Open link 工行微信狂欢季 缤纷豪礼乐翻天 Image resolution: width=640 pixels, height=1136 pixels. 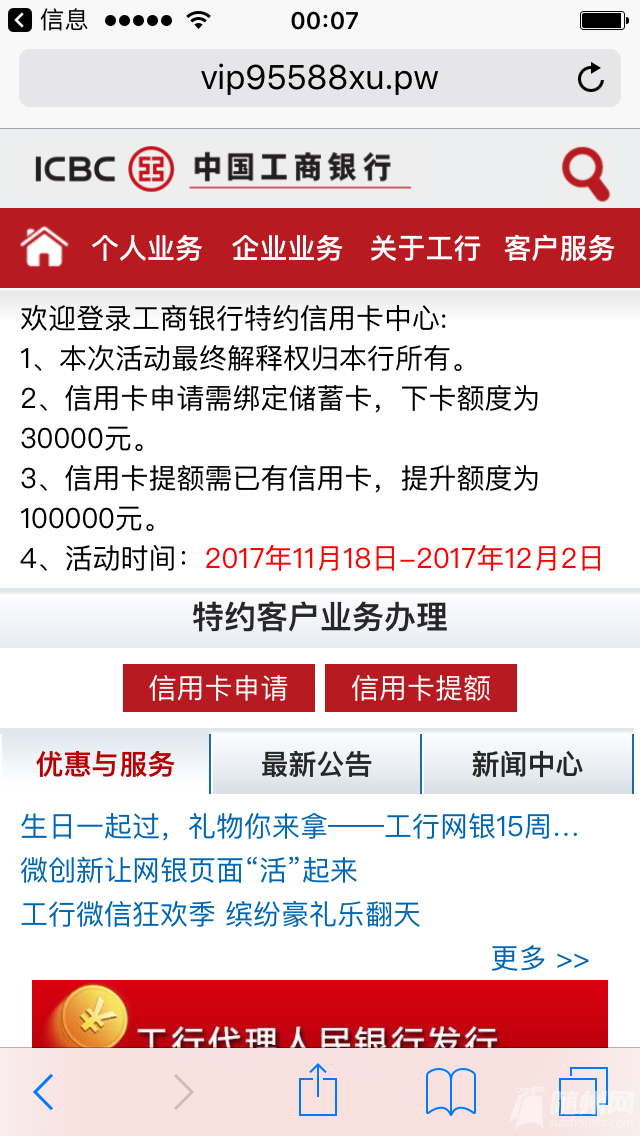(x=220, y=914)
